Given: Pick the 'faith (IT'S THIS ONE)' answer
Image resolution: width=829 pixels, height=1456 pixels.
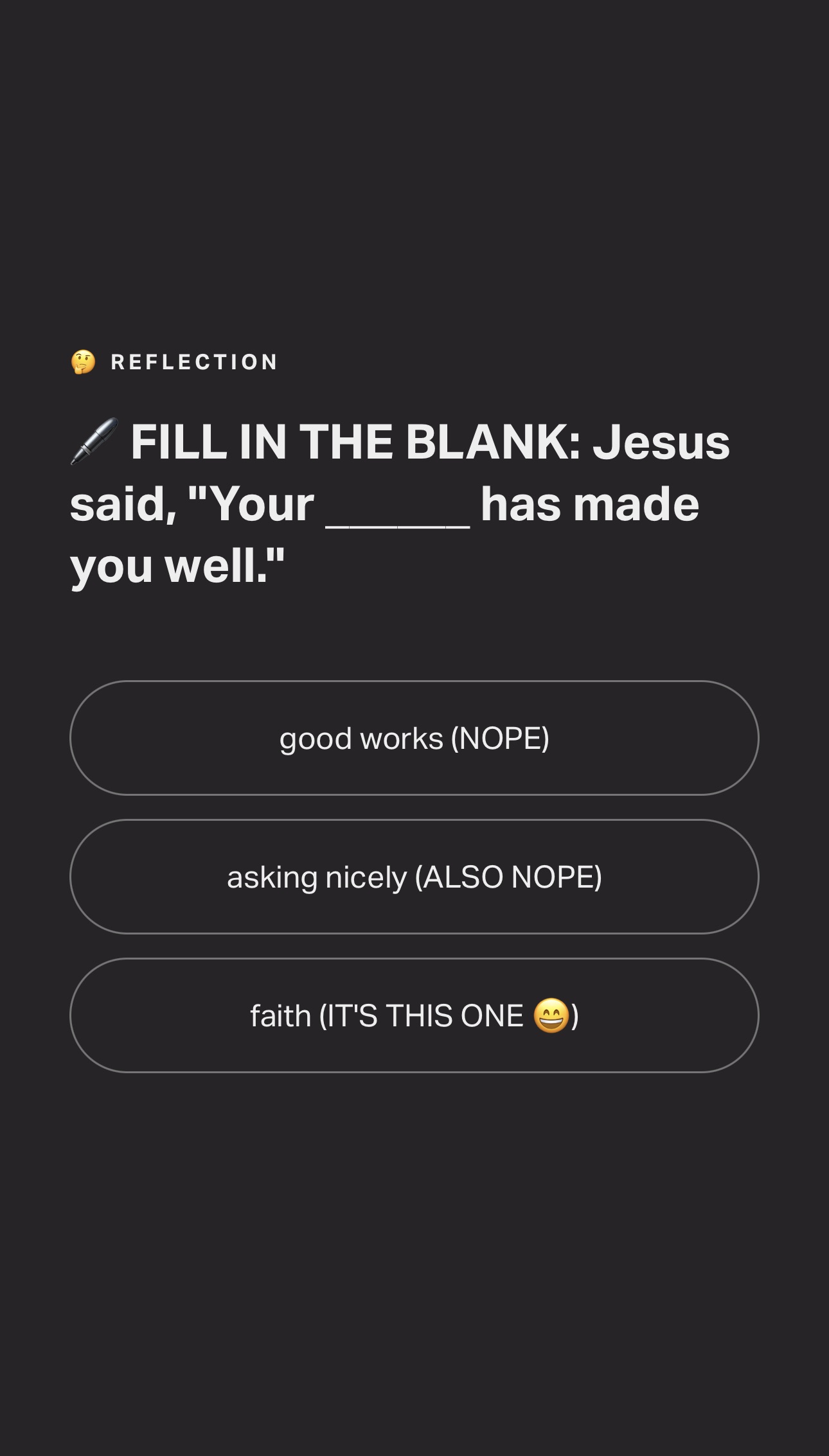Looking at the screenshot, I should pyautogui.click(x=415, y=1015).
